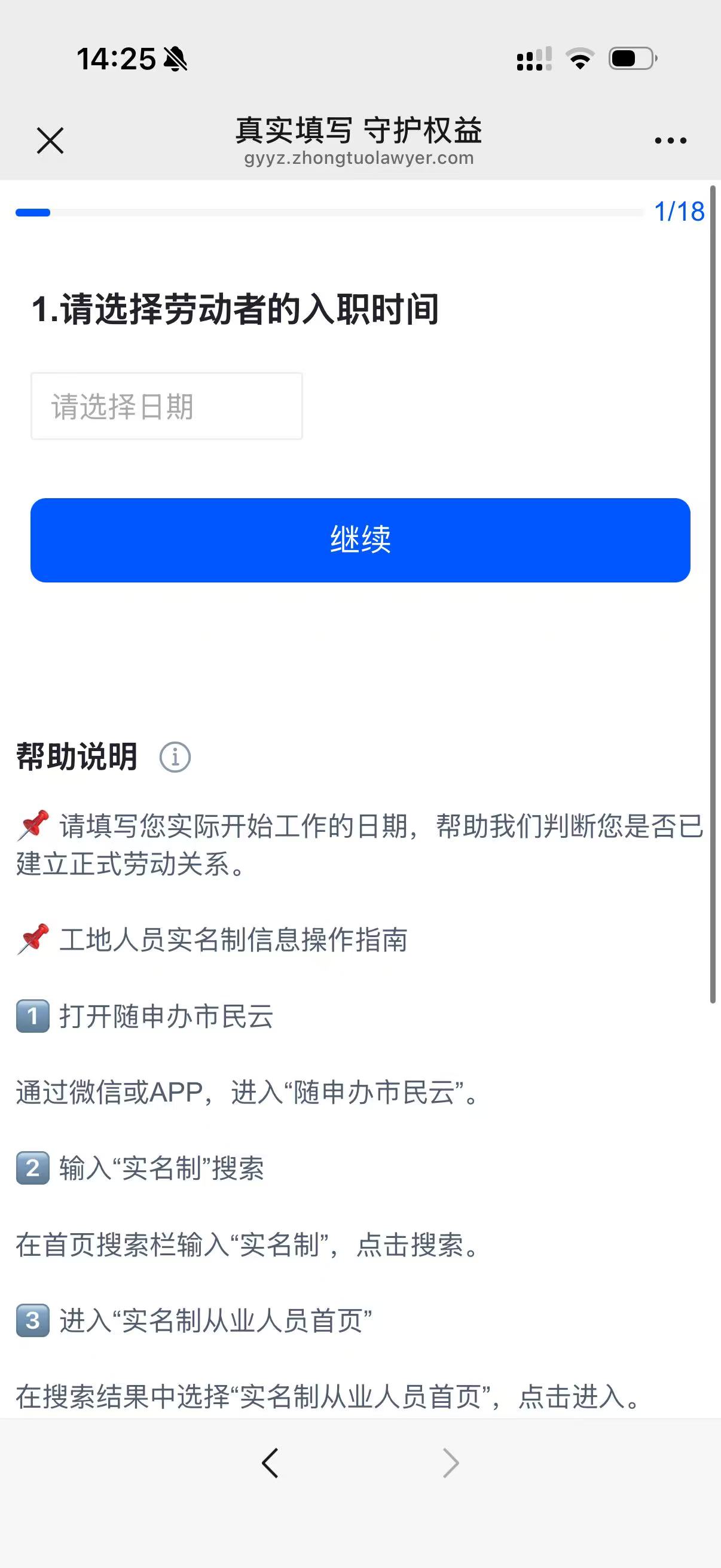Open the 请选择日期 date picker
Image resolution: width=721 pixels, height=1568 pixels.
167,406
